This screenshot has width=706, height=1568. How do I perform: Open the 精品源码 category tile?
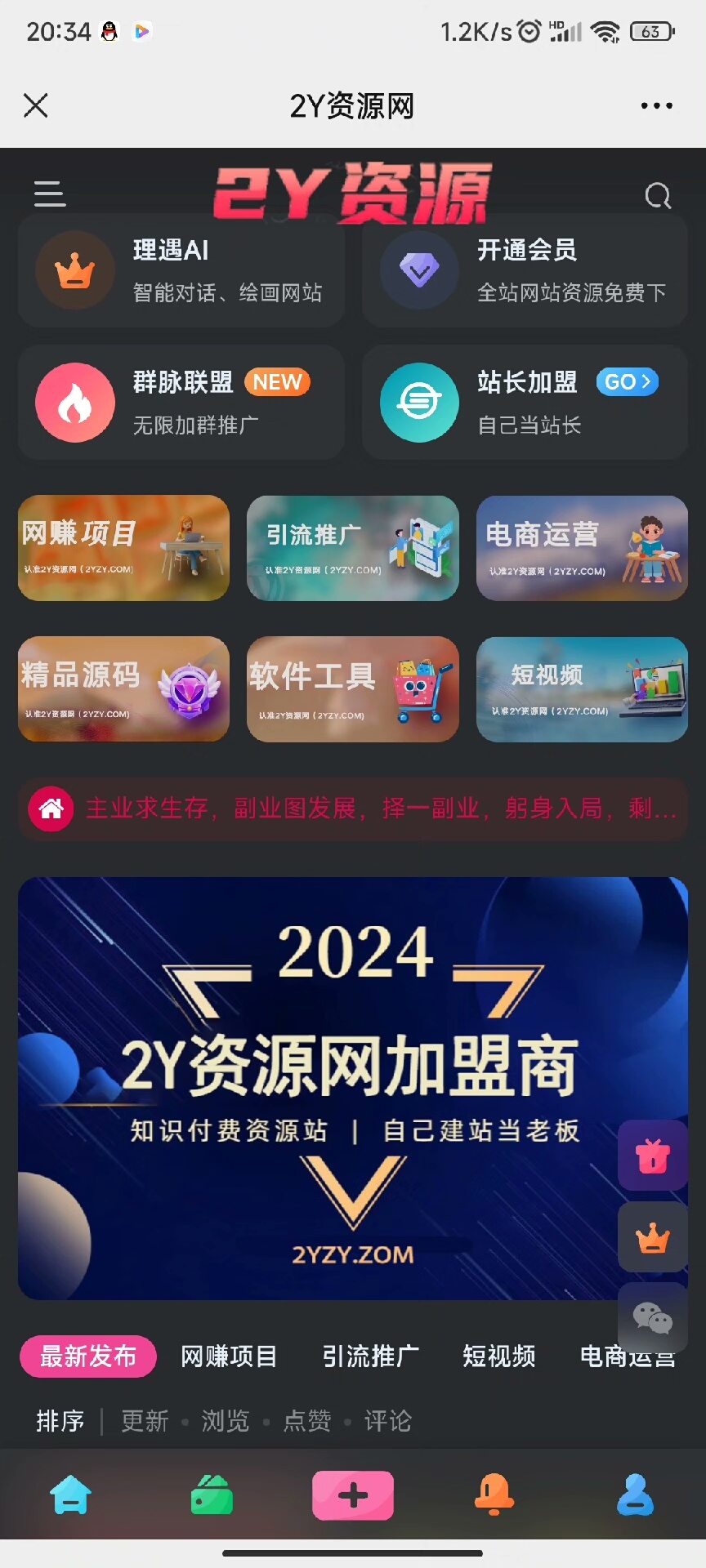coord(123,689)
